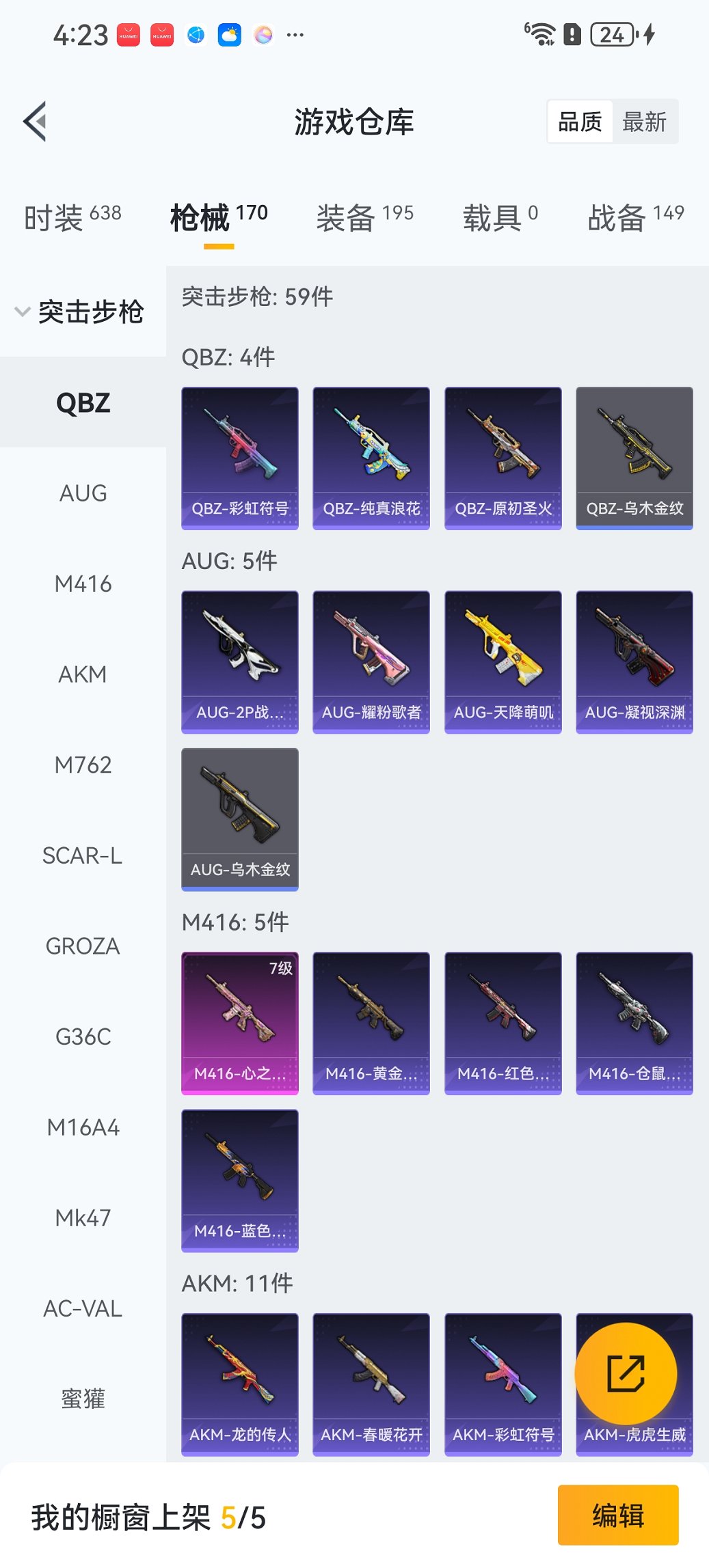Sort items by 最新

[x=644, y=122]
